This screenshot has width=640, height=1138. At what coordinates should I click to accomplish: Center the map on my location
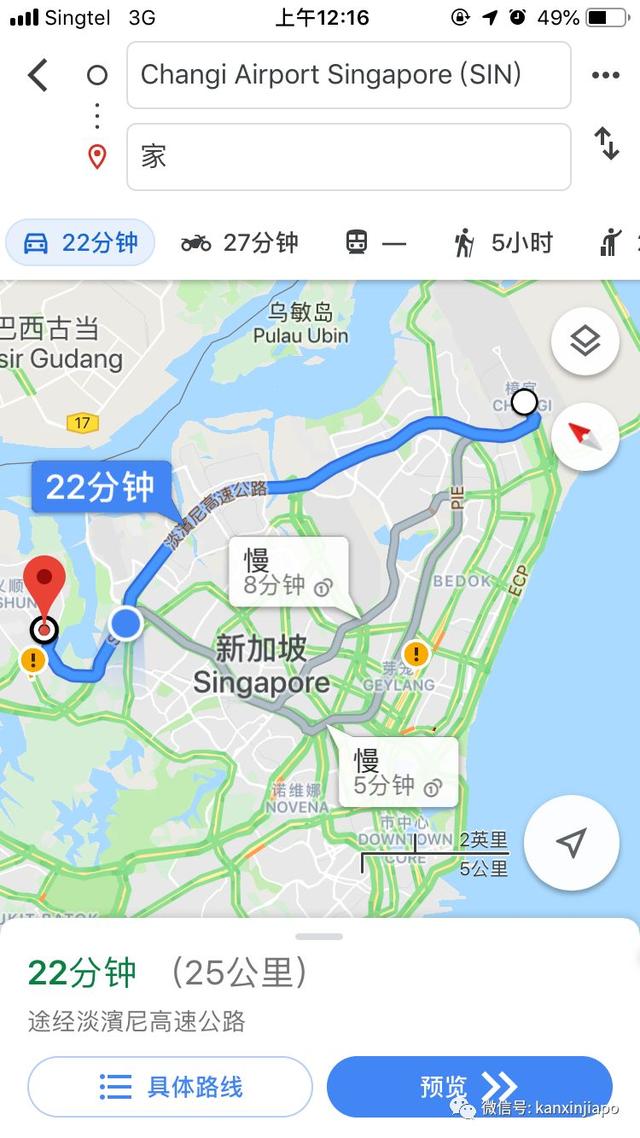[571, 843]
